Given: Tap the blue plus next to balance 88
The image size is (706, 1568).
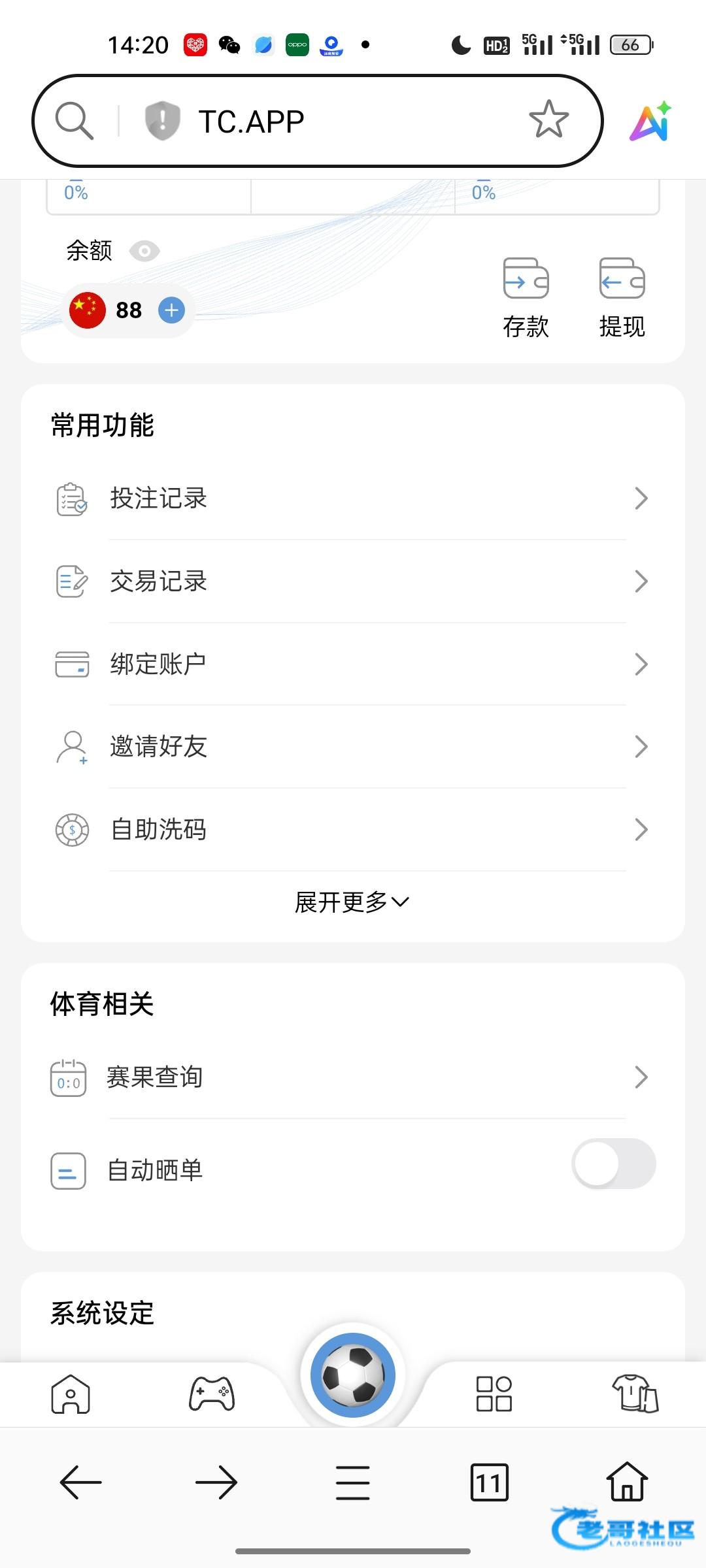Looking at the screenshot, I should (172, 310).
